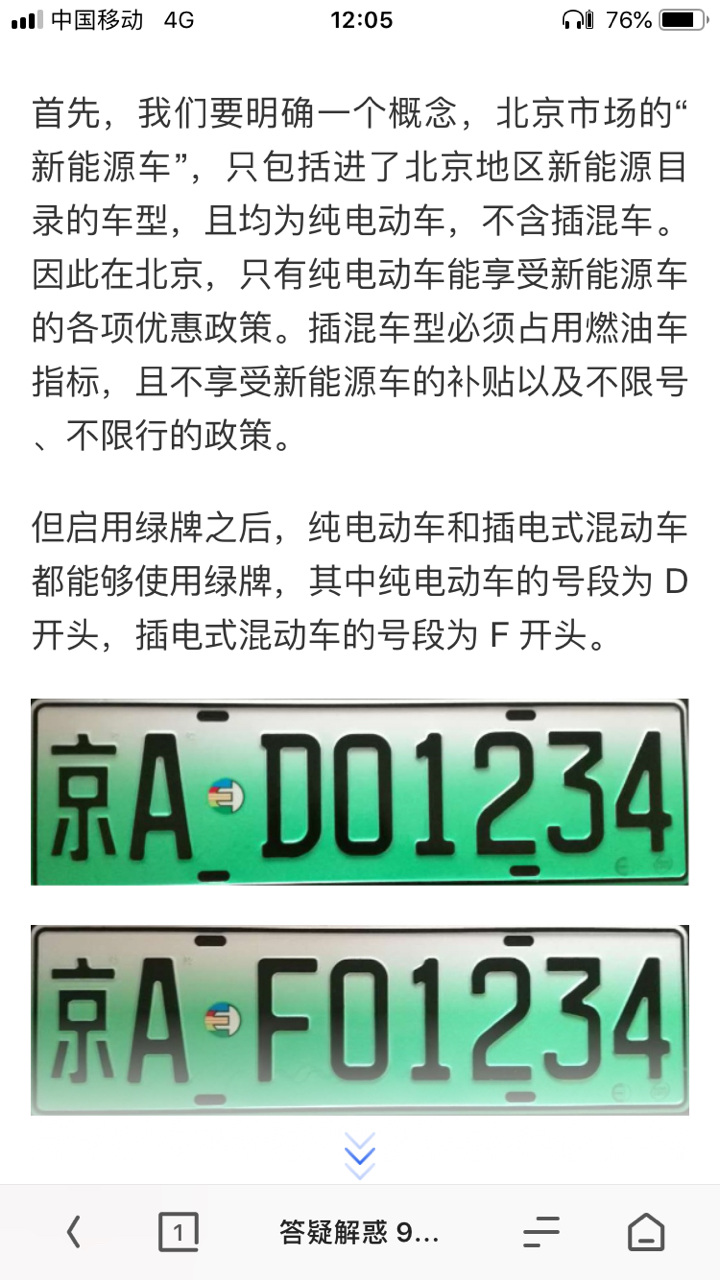Go to the browser home page

[x=646, y=1232]
